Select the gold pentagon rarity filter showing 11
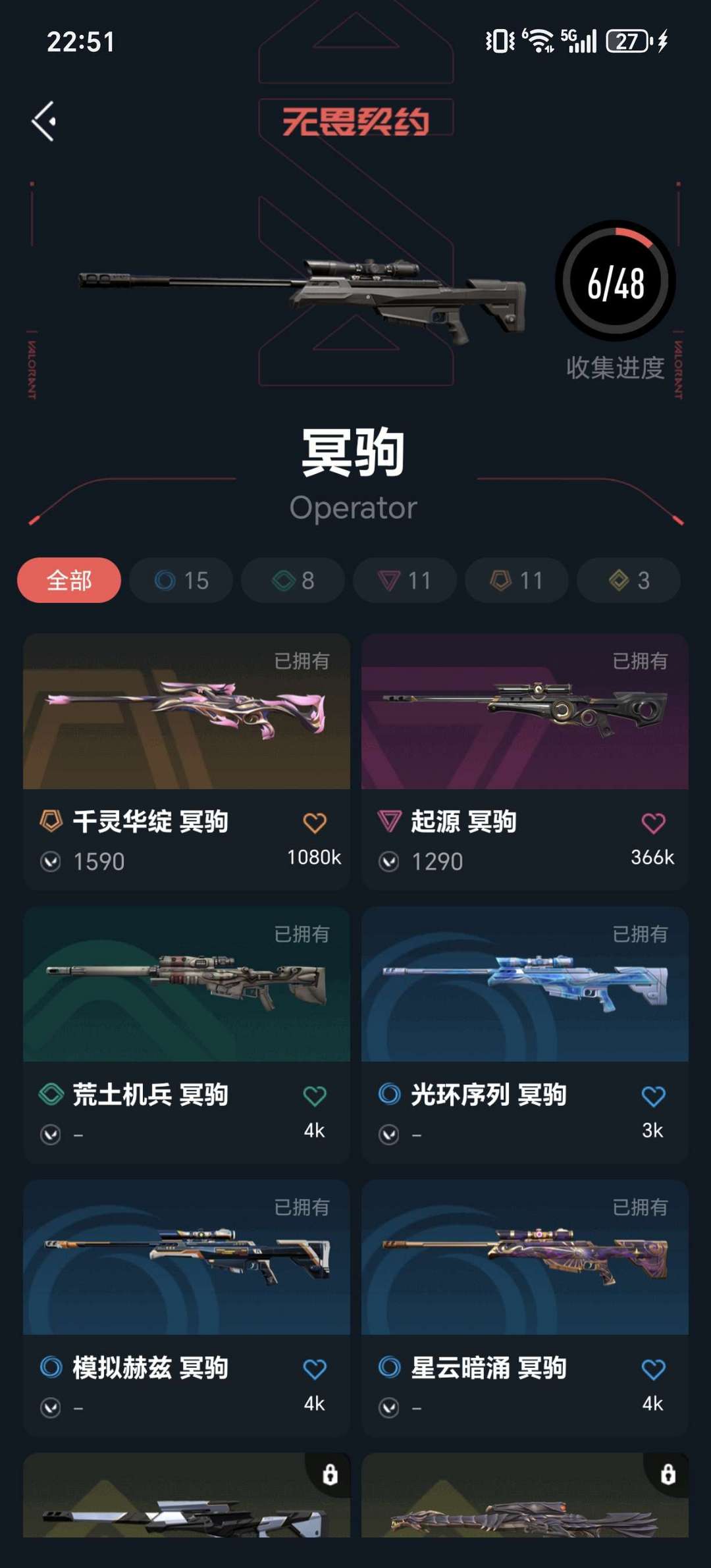 click(516, 580)
